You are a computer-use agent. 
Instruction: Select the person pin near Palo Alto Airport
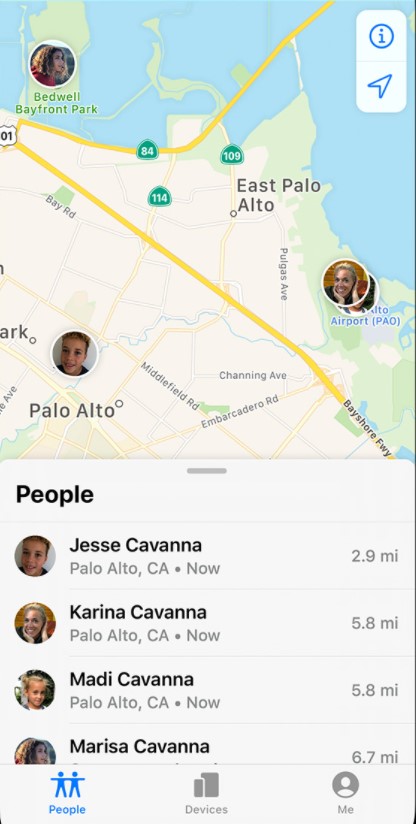point(346,283)
